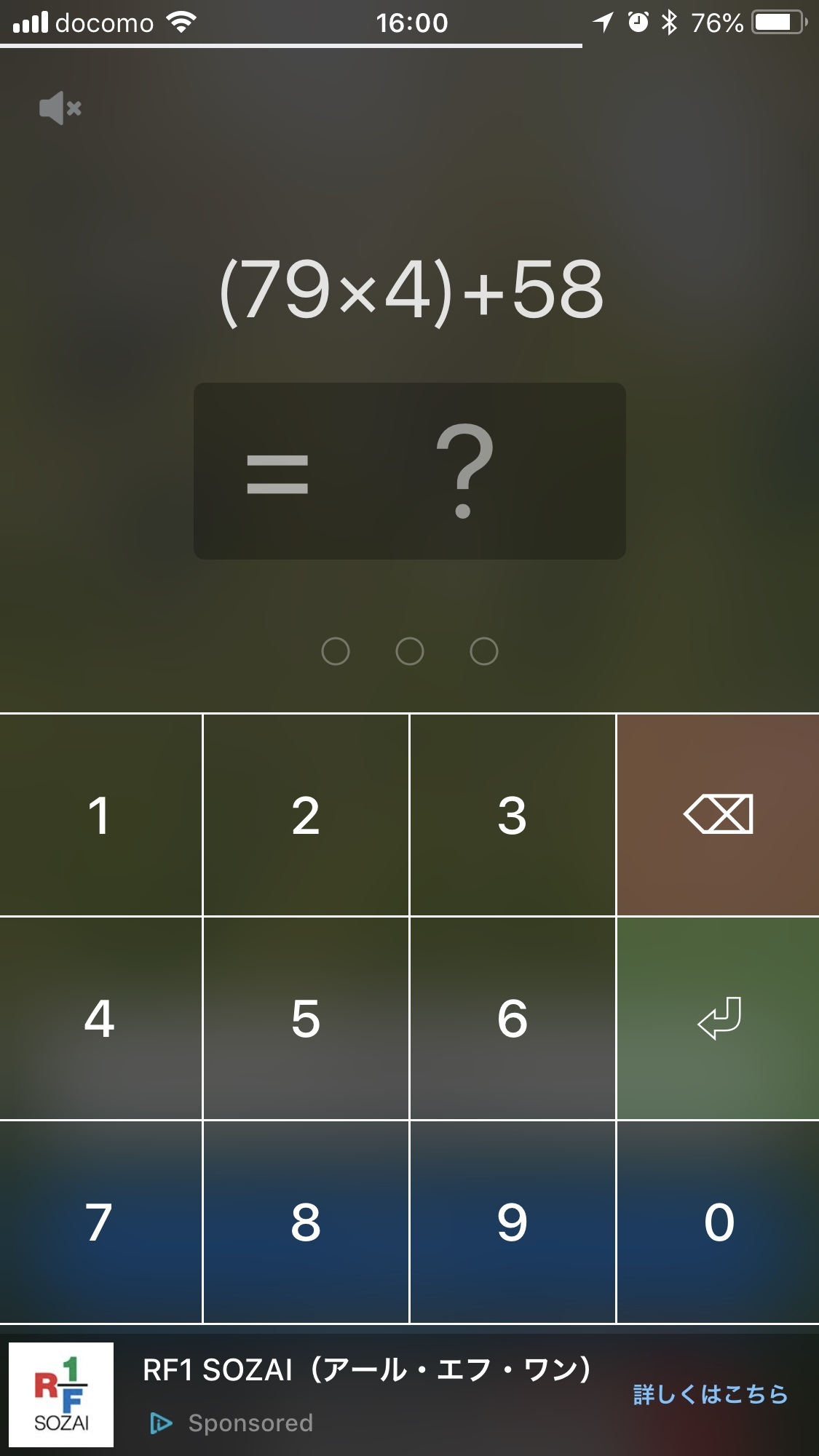Tap the 8 key
819x1456 pixels.
tap(306, 1222)
